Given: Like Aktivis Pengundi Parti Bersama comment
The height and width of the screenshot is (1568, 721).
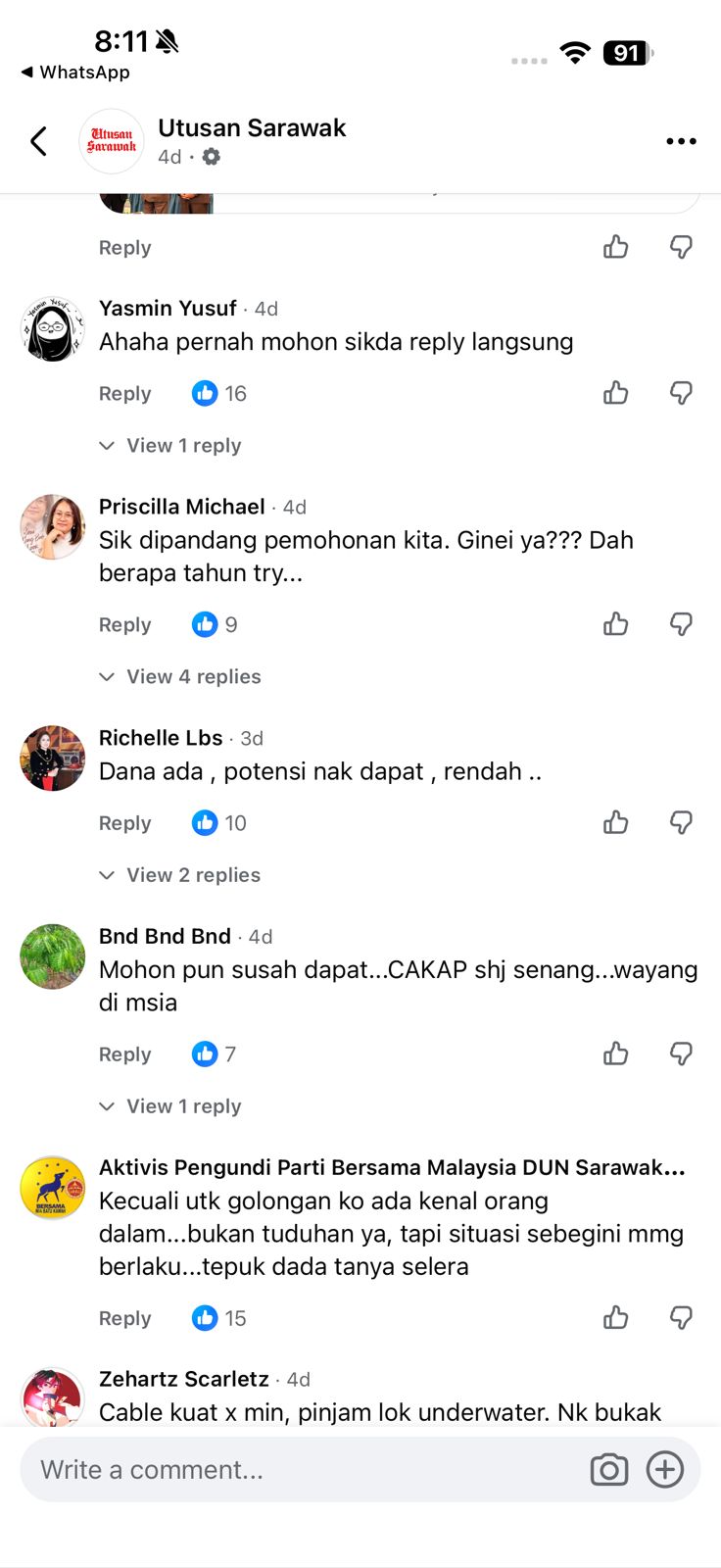Looking at the screenshot, I should [616, 1318].
